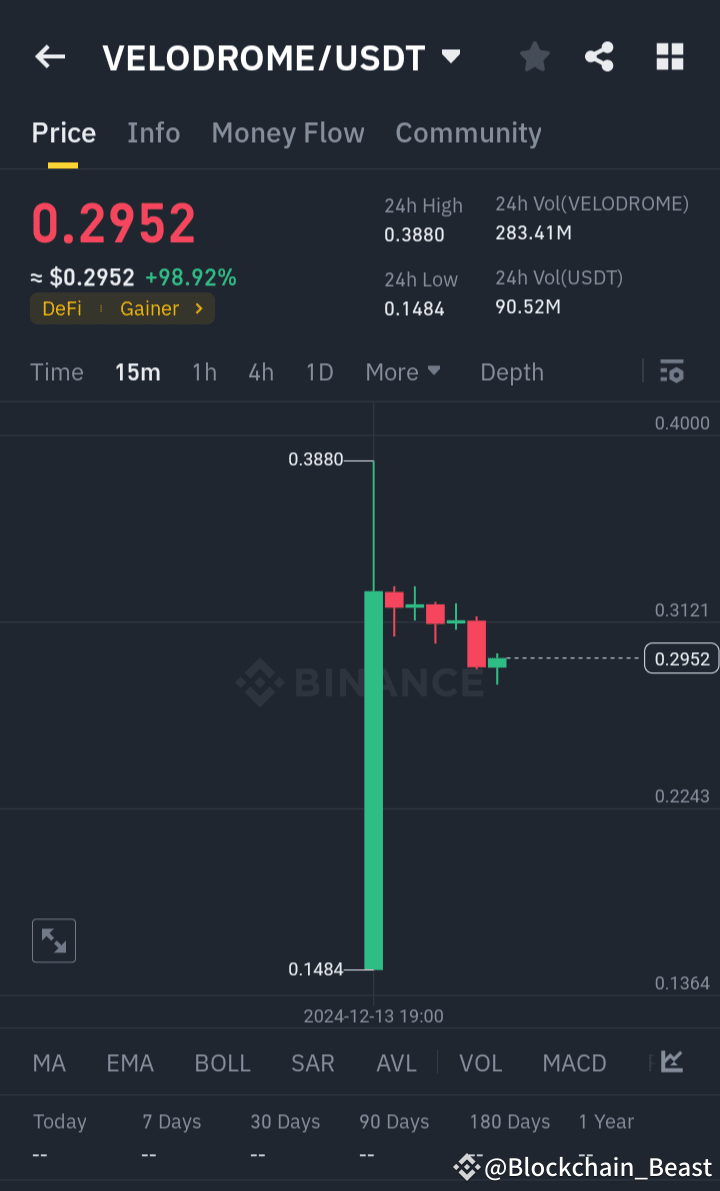Open the Depth view
Image resolution: width=720 pixels, height=1191 pixels.
(x=511, y=371)
